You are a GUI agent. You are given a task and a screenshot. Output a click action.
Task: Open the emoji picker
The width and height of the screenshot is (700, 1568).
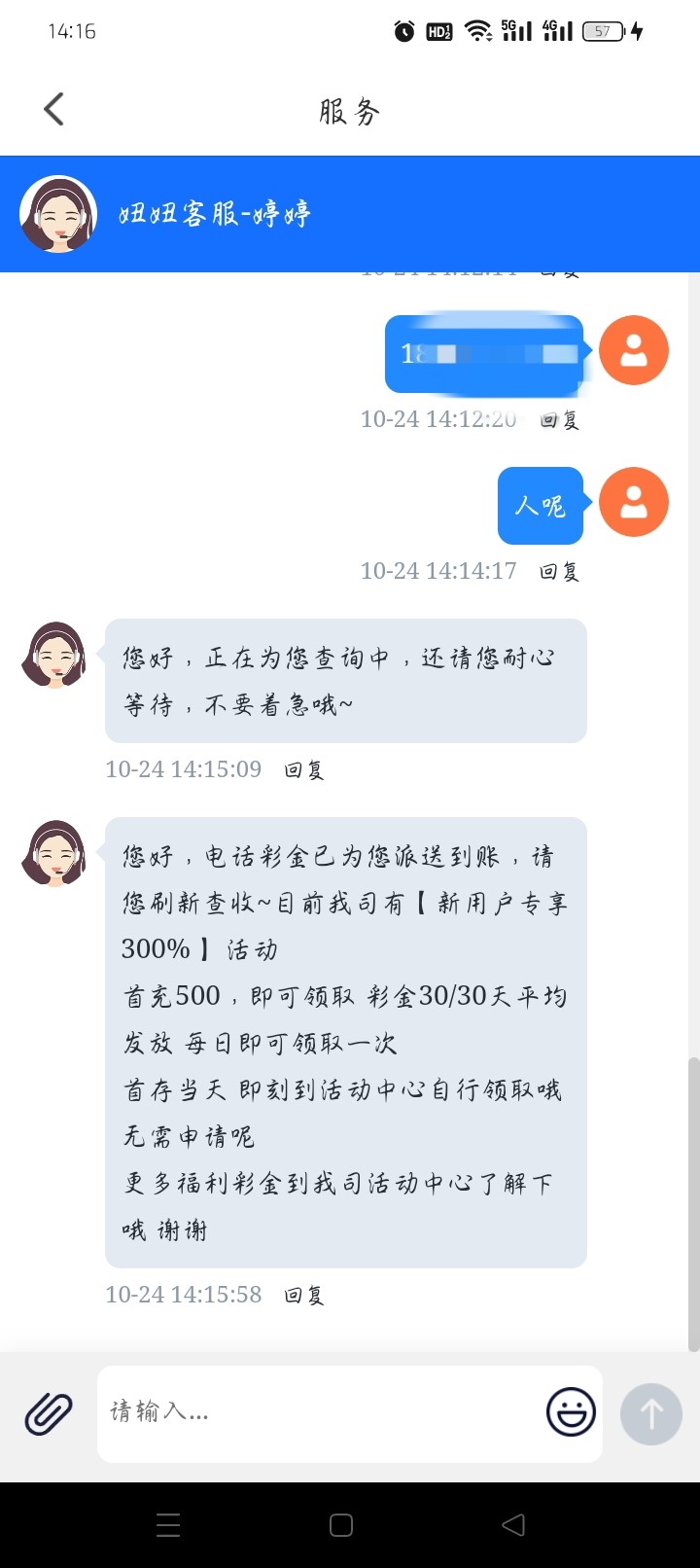click(x=571, y=1412)
